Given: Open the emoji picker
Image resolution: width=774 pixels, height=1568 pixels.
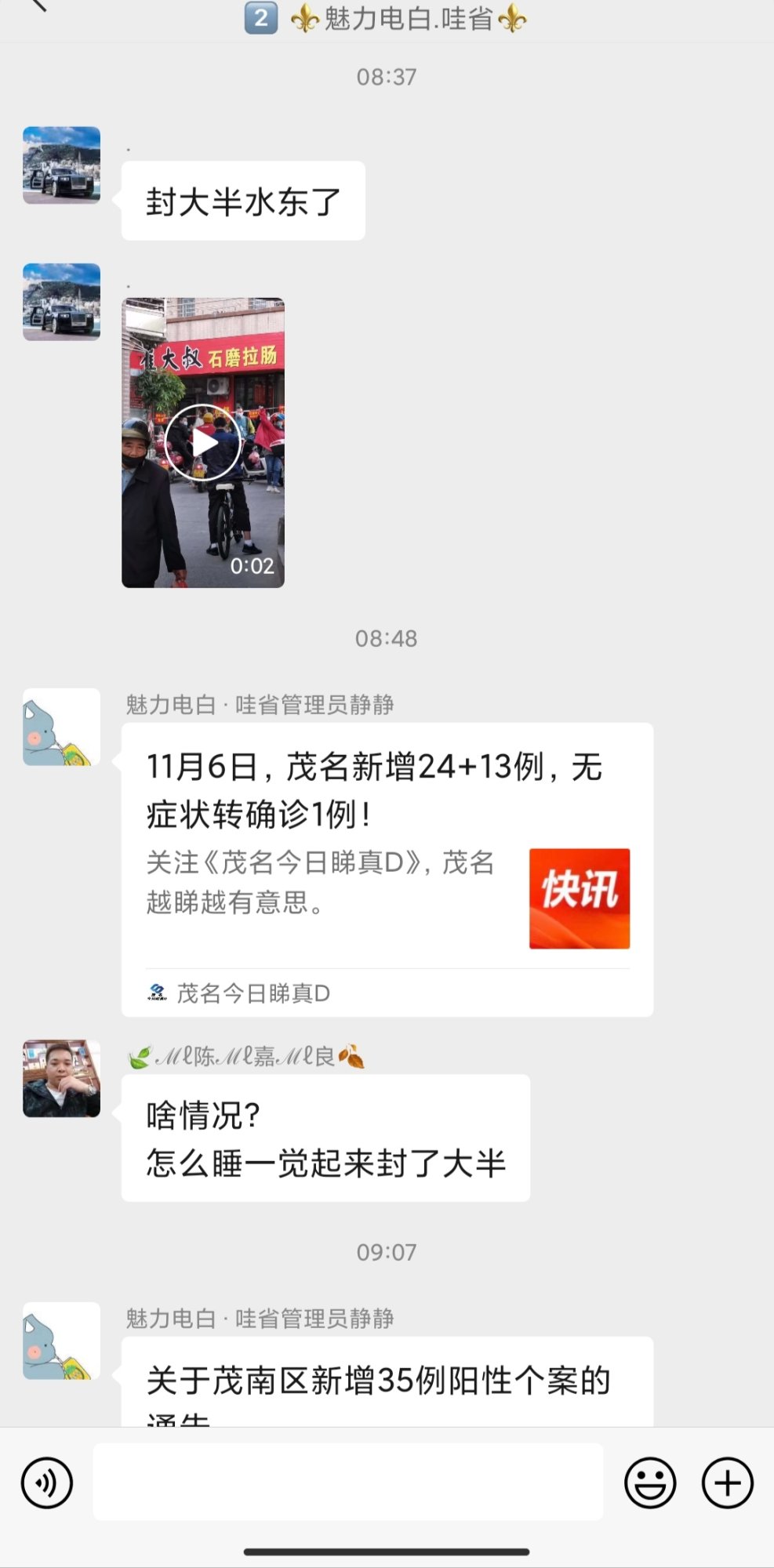Looking at the screenshot, I should (x=649, y=1483).
